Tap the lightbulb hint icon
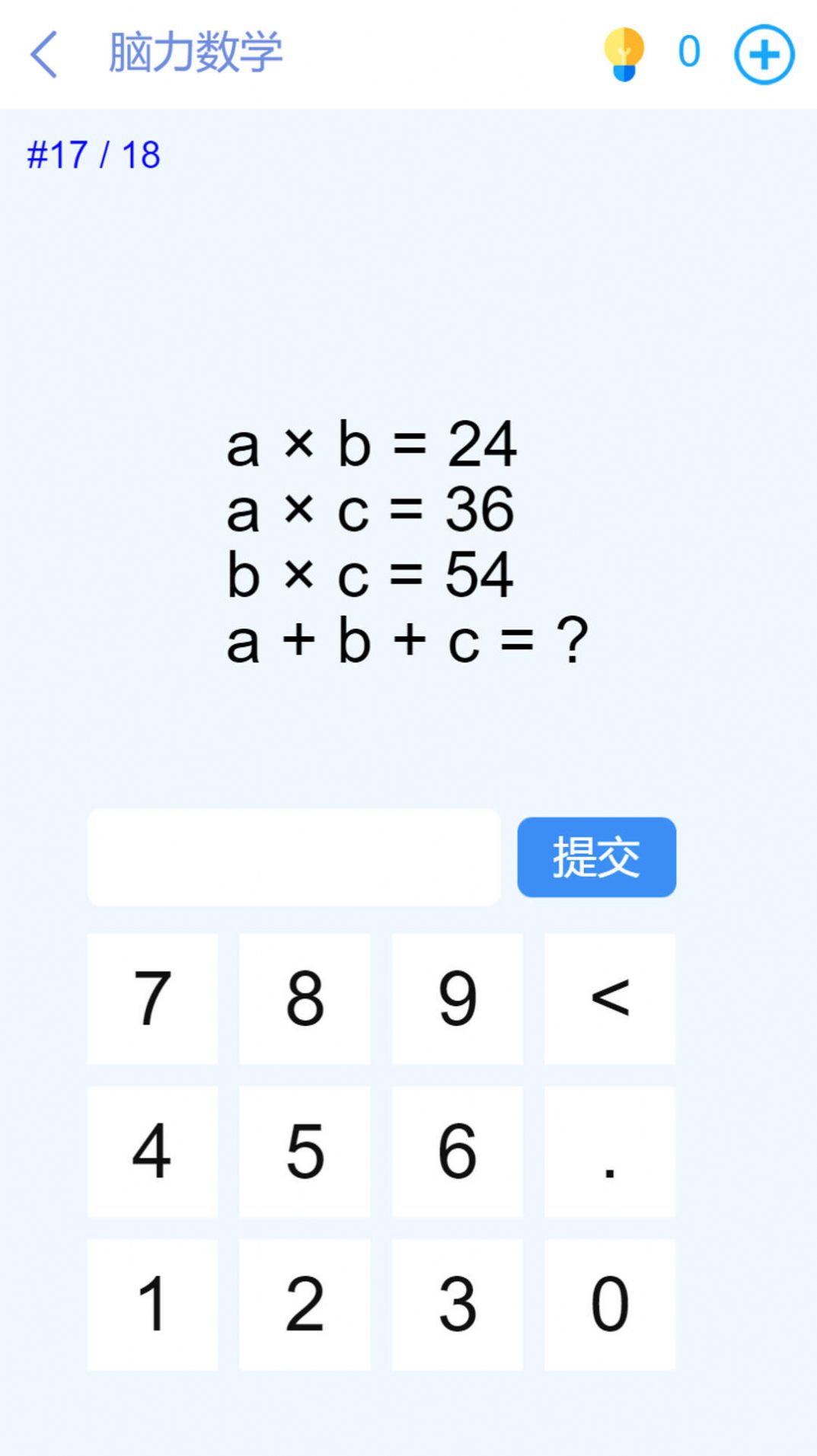This screenshot has width=817, height=1456. 624,54
